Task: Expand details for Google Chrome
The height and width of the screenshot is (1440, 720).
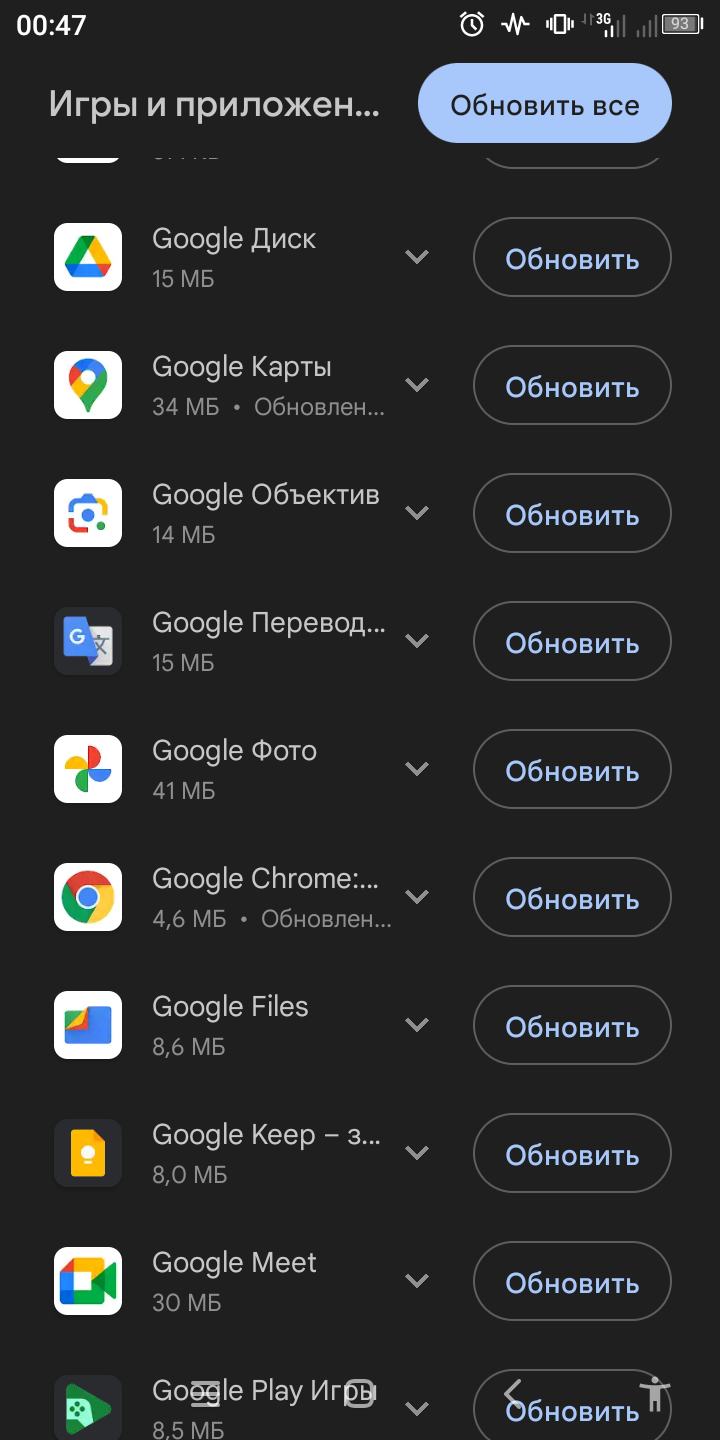Action: (x=417, y=897)
